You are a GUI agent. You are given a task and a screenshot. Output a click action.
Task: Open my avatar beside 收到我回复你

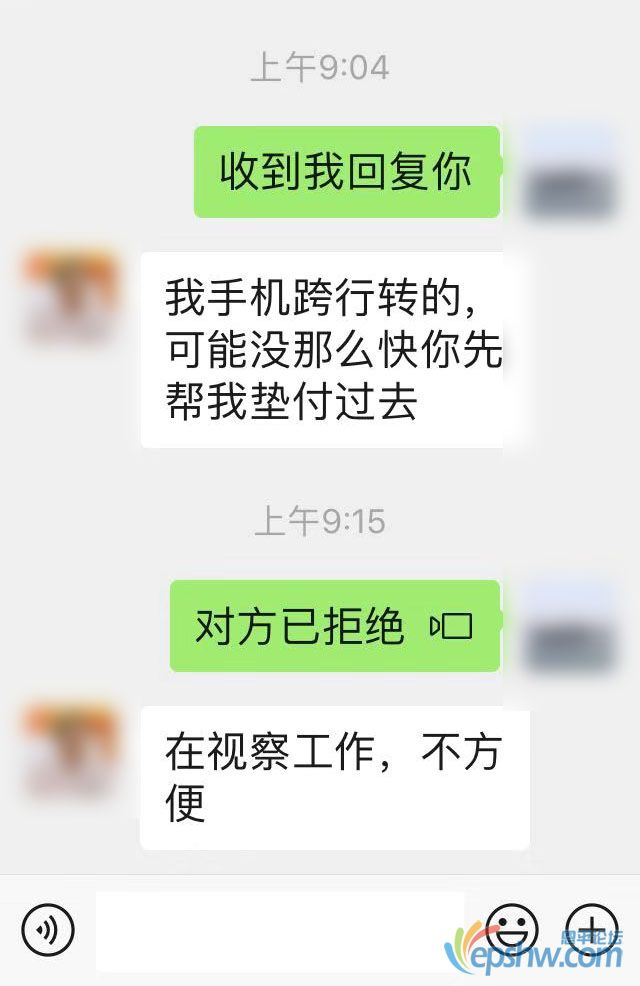pyautogui.click(x=569, y=173)
